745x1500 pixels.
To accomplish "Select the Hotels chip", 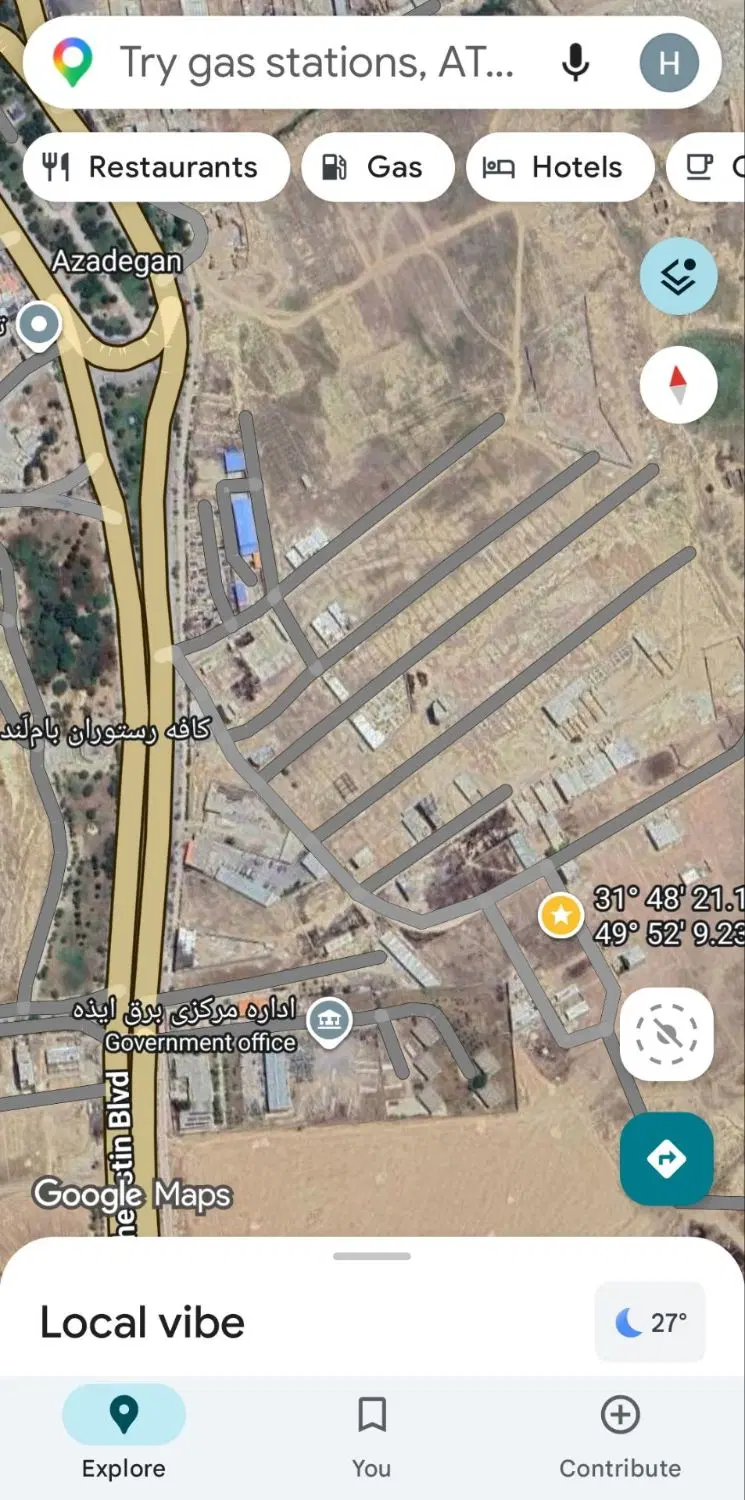I will pyautogui.click(x=560, y=167).
